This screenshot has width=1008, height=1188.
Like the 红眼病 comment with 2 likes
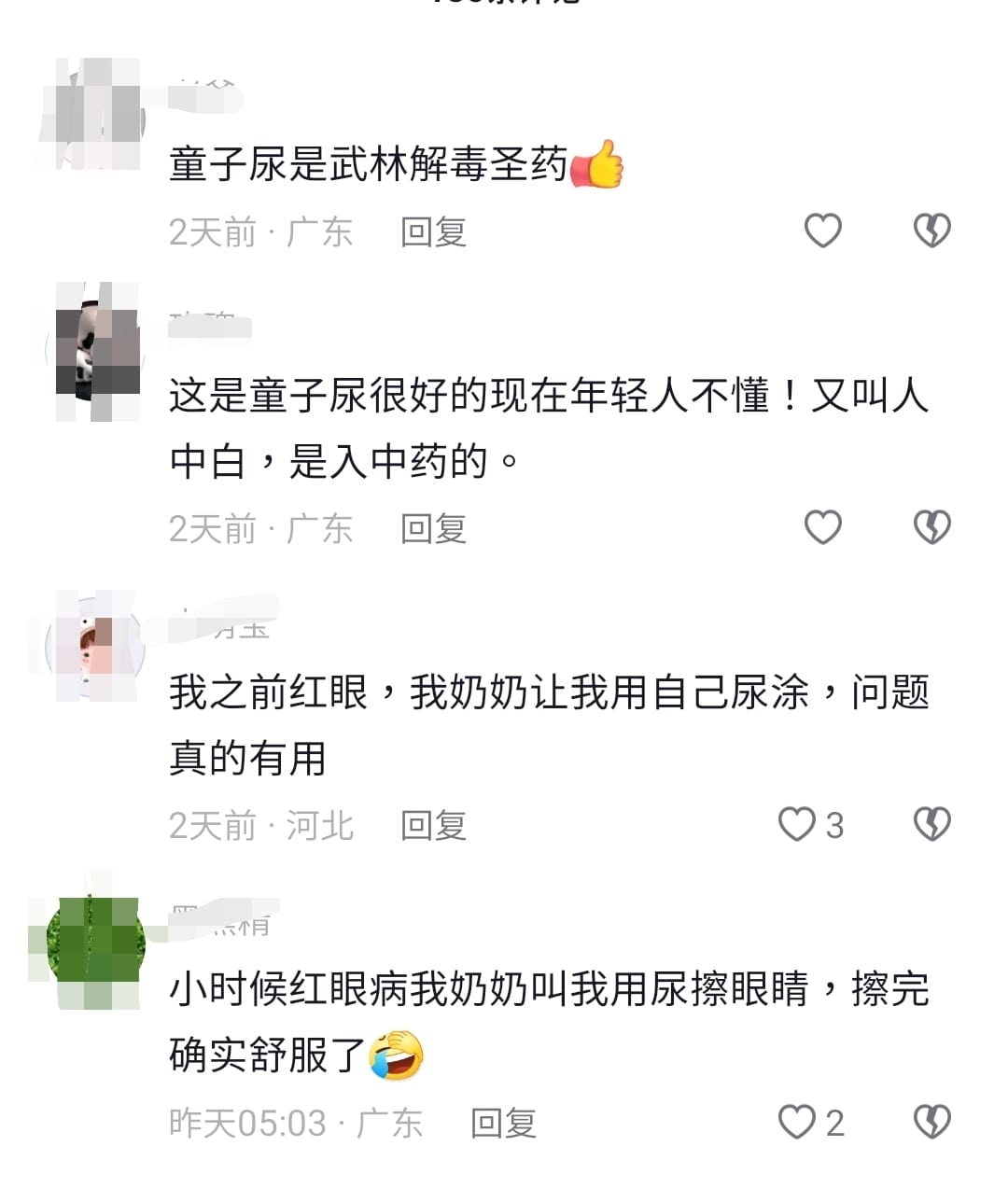[798, 1122]
